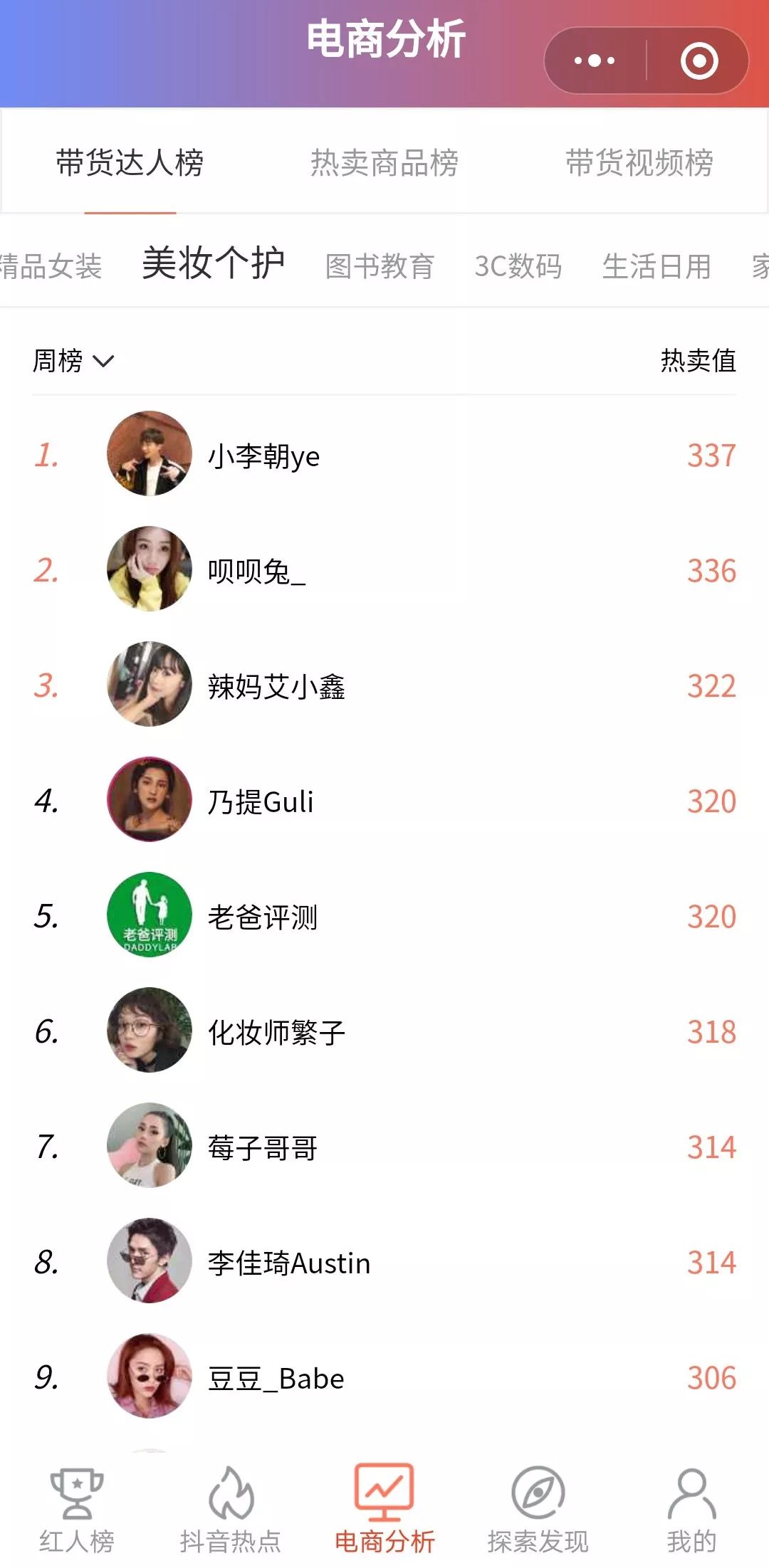Image resolution: width=769 pixels, height=1568 pixels.
Task: Open the row for 呗呗兔_
Action: [384, 570]
